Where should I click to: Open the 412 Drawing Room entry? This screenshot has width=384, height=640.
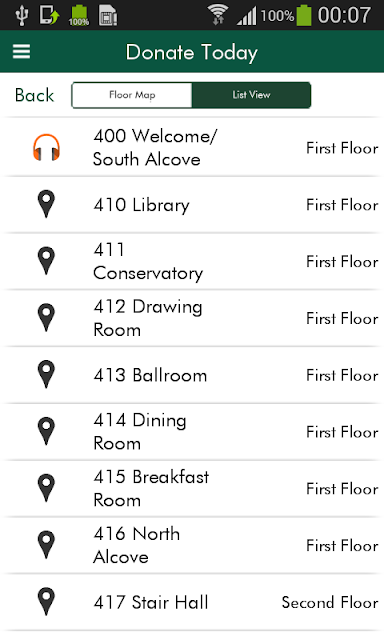[x=192, y=318]
